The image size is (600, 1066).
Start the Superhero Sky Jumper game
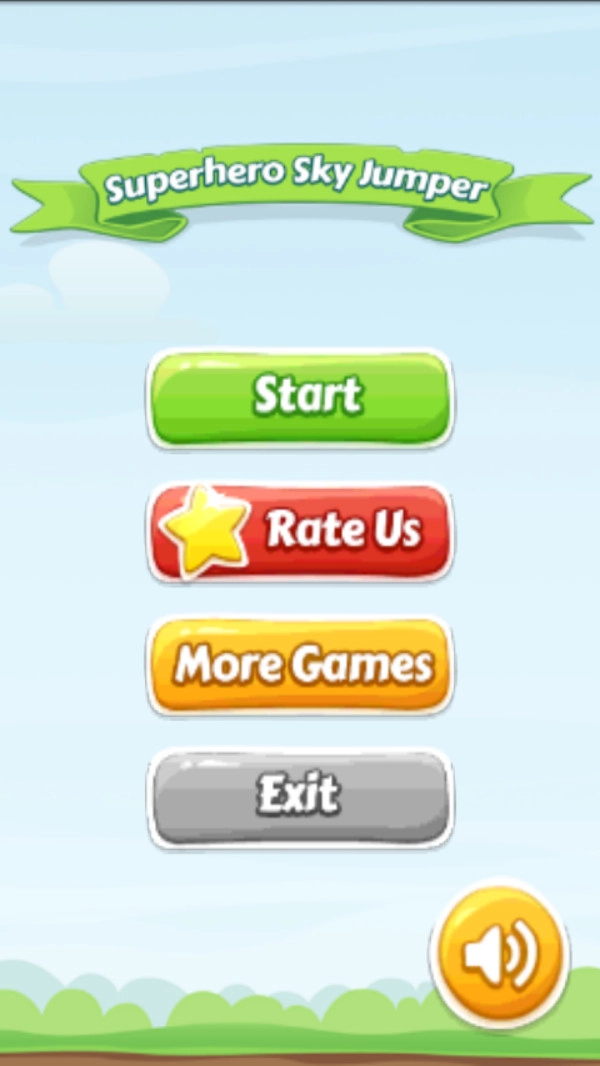300,397
